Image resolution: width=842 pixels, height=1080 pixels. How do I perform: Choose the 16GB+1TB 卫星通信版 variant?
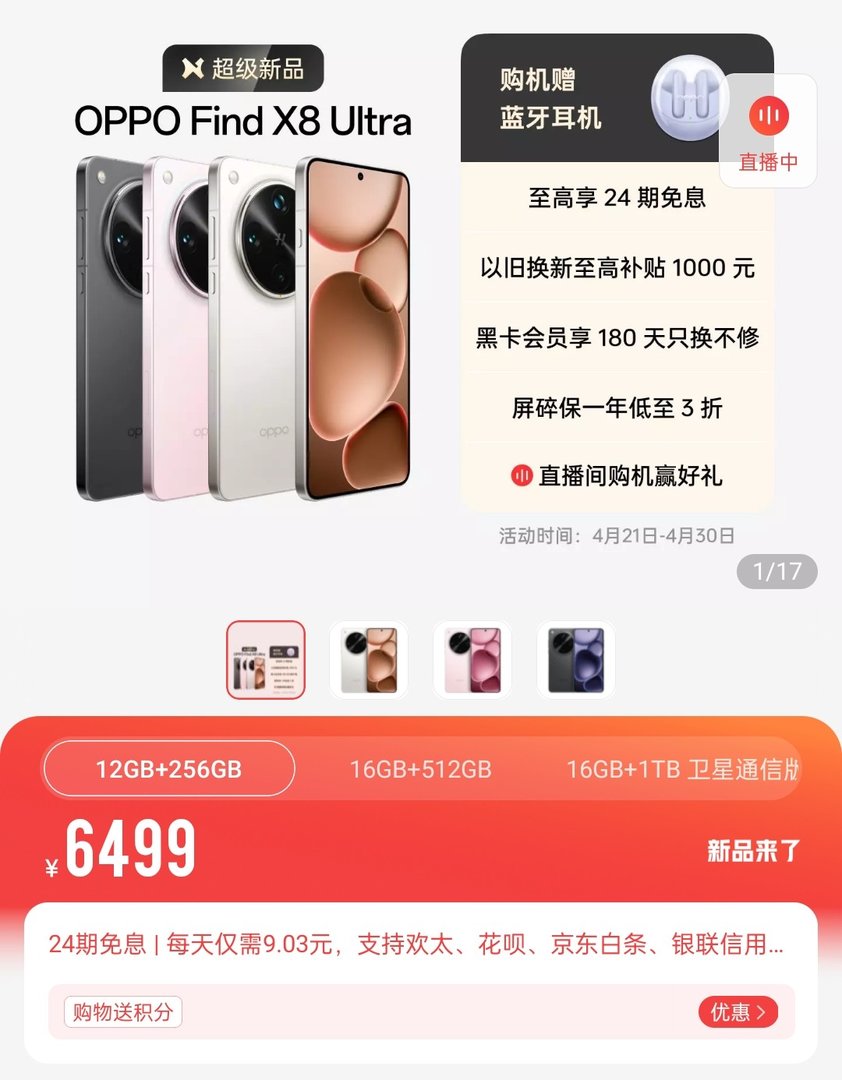click(682, 769)
